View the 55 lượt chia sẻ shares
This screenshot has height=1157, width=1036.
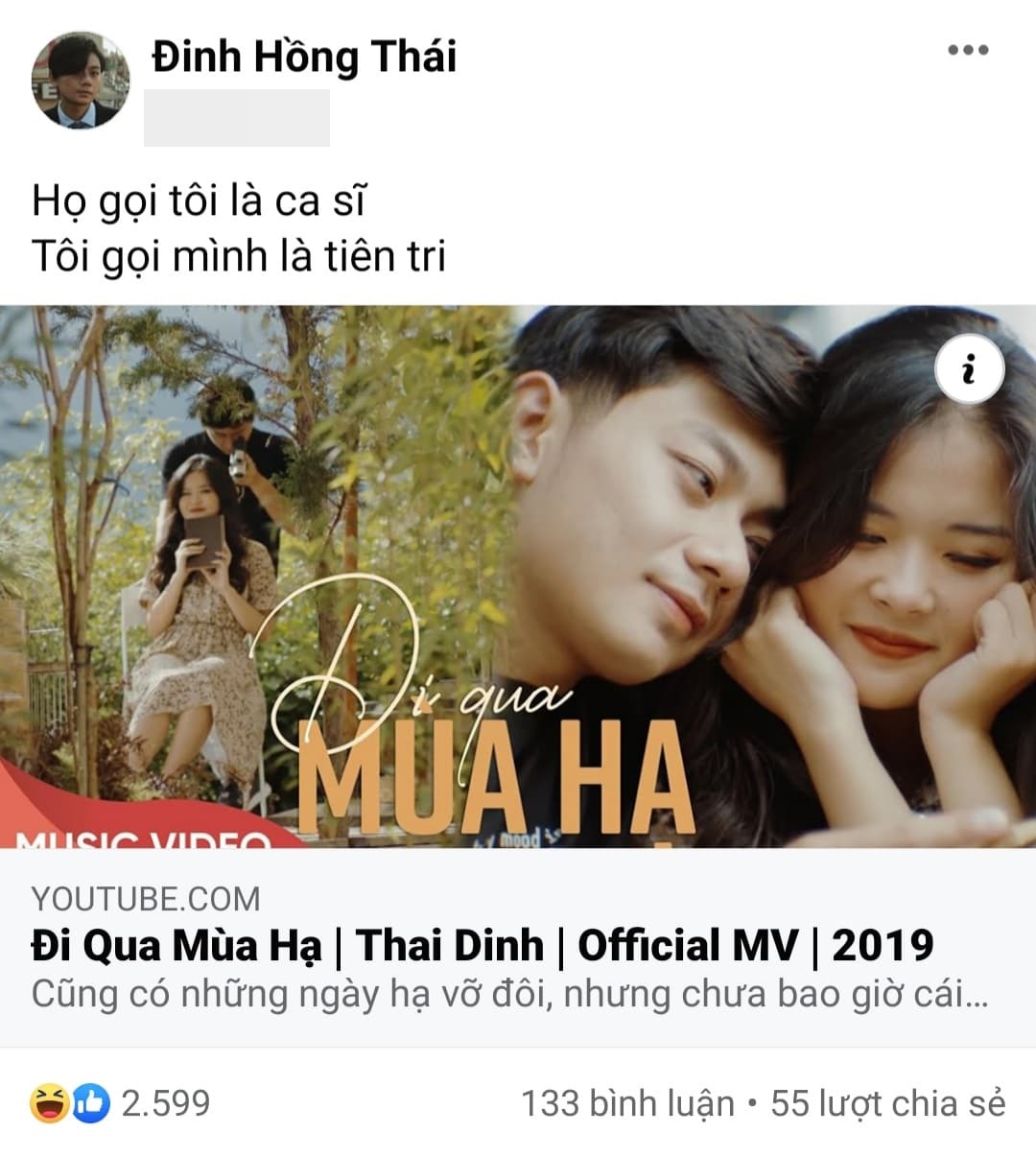pos(888,1103)
